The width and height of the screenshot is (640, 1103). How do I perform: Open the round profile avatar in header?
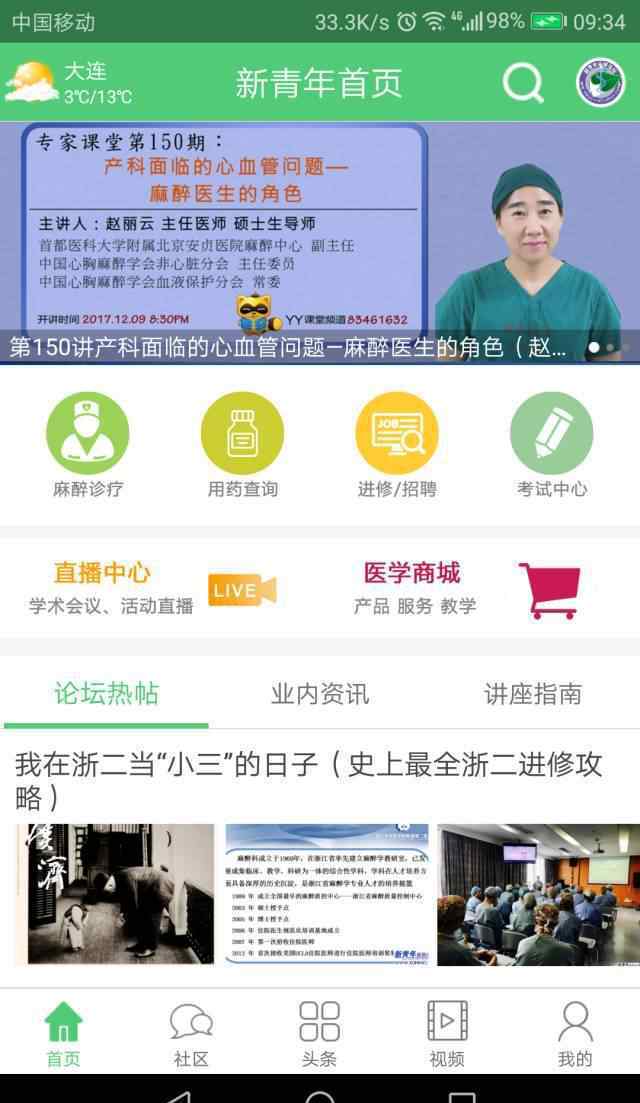pos(600,83)
